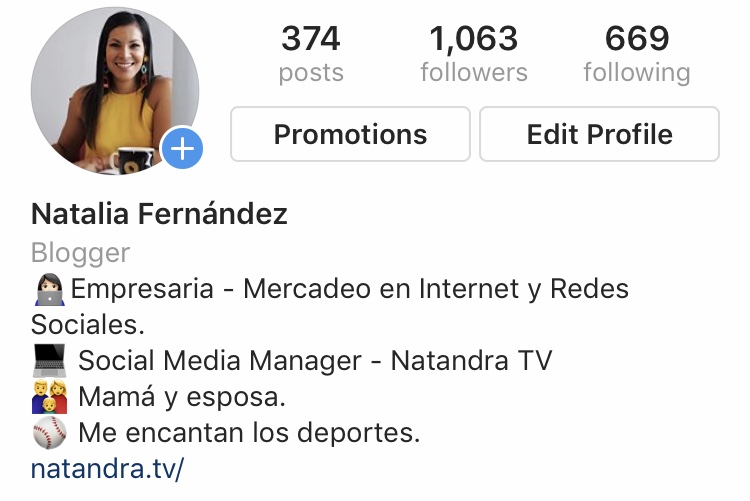The width and height of the screenshot is (750, 501).
Task: View the 1,063 followers list
Action: click(473, 55)
